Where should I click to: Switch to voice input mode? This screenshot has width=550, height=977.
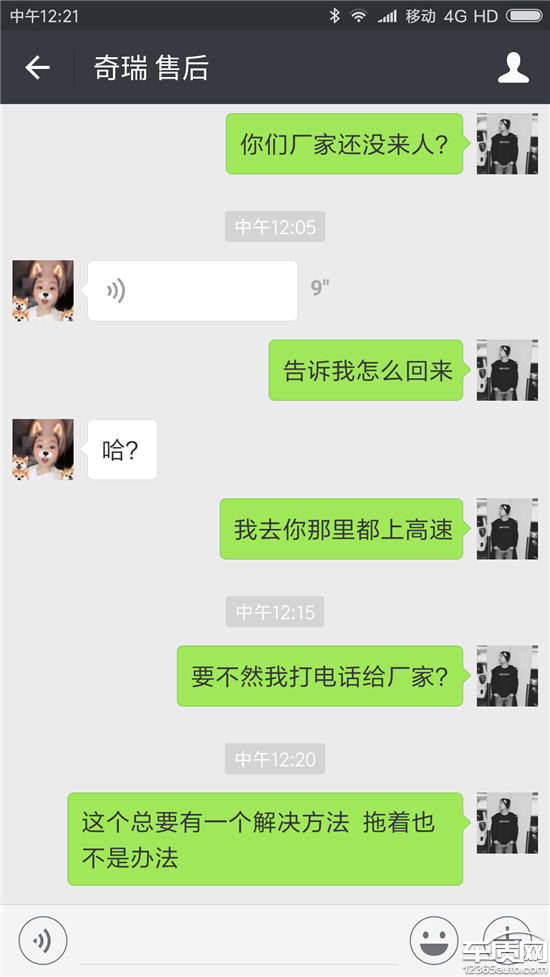(x=43, y=940)
